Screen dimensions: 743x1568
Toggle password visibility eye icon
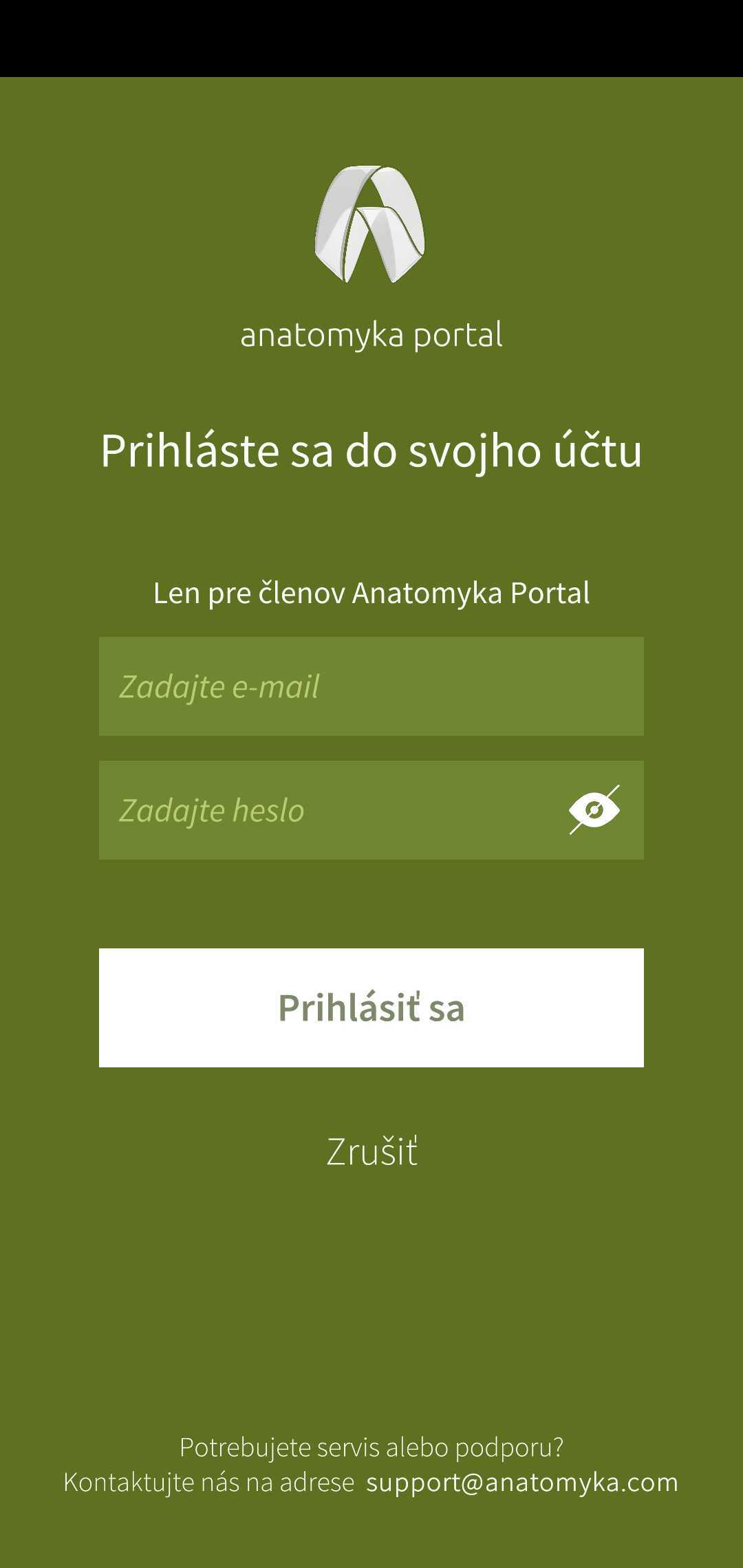pyautogui.click(x=594, y=809)
